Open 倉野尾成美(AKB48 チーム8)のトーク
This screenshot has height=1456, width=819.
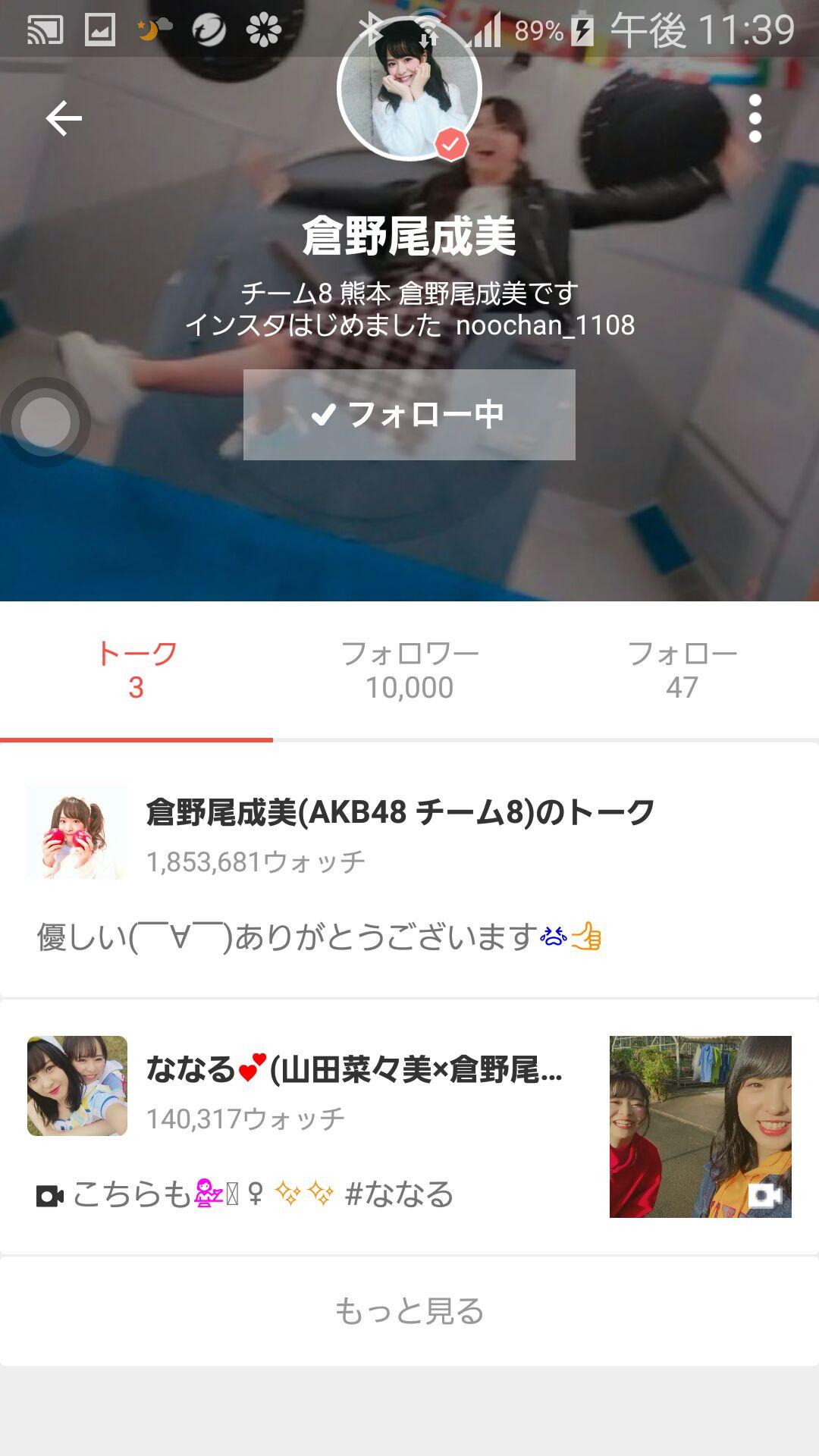(400, 813)
